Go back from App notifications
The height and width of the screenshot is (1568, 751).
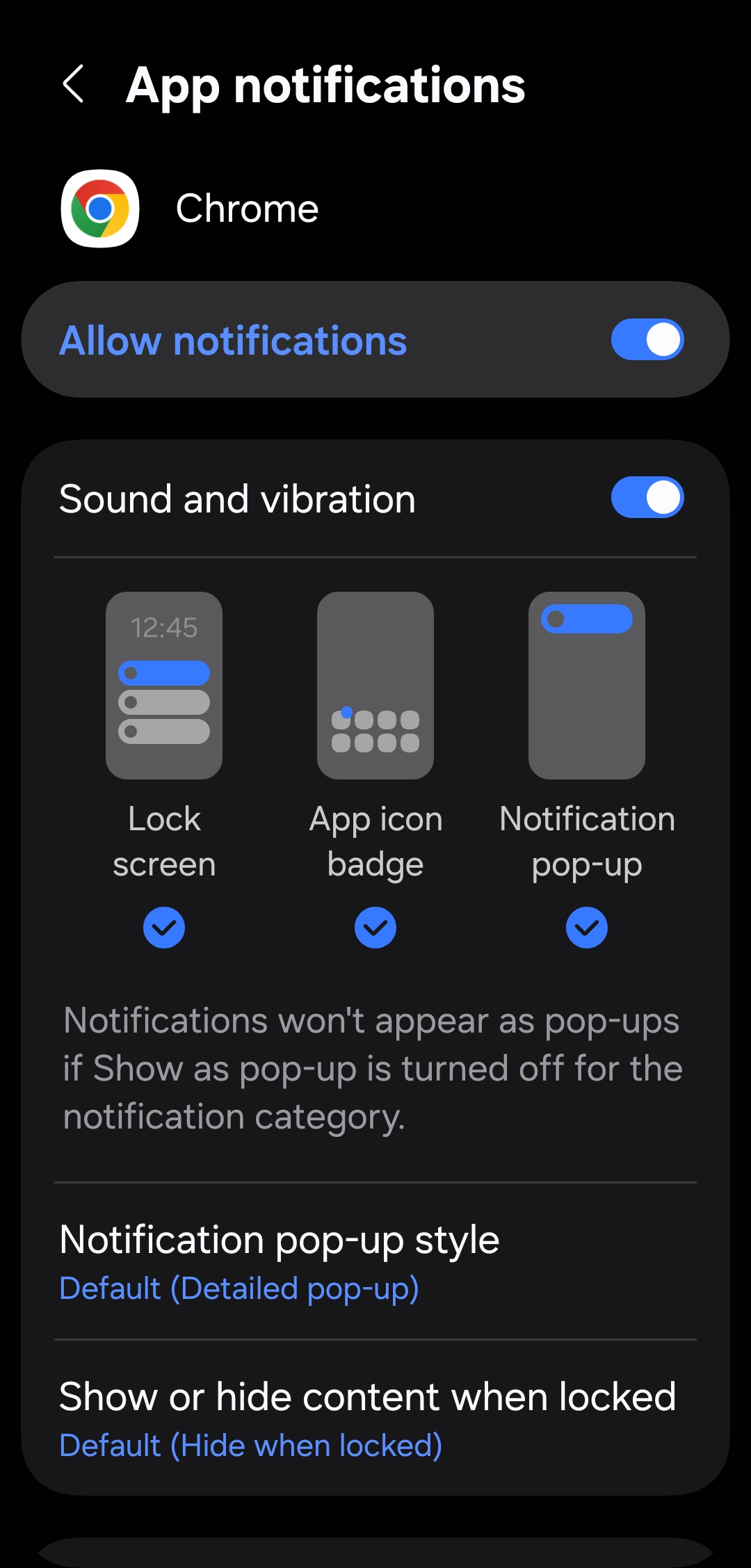click(x=74, y=85)
